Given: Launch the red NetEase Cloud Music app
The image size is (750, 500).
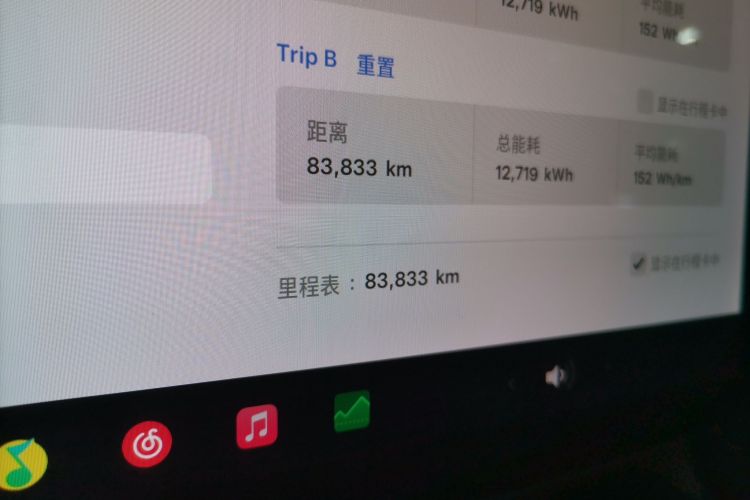Looking at the screenshot, I should point(146,443).
